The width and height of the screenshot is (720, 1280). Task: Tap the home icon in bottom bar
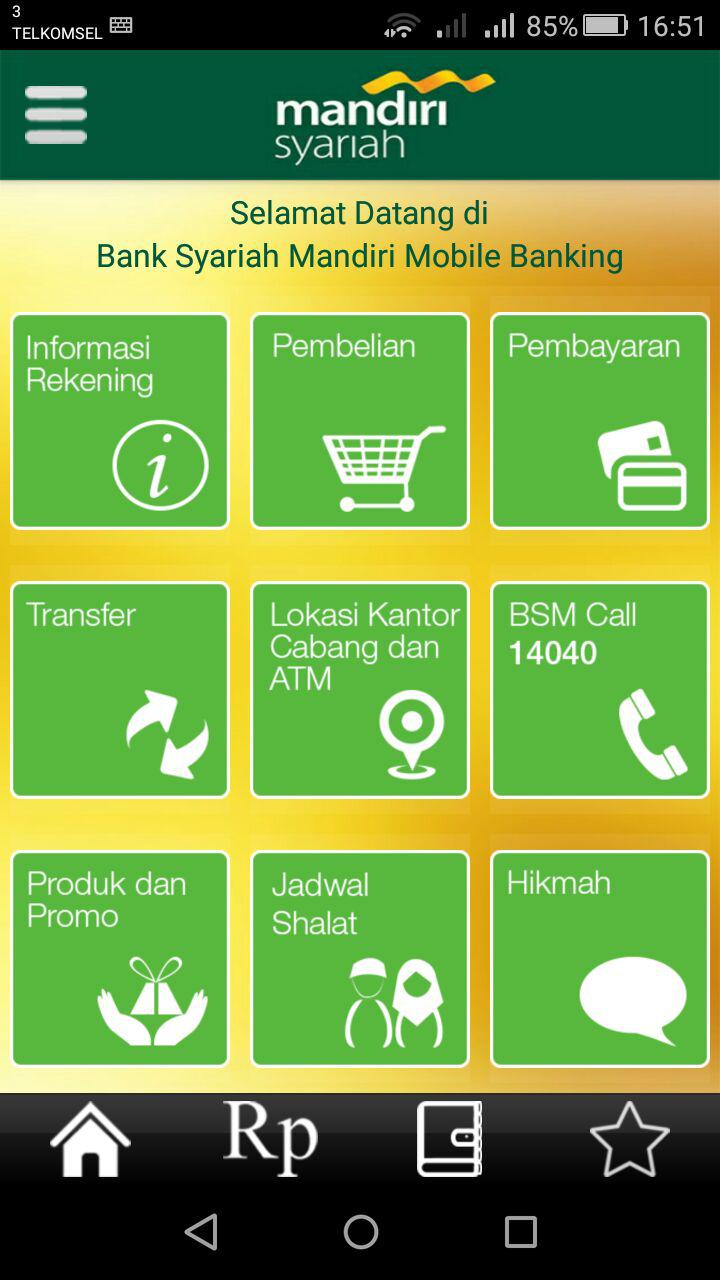[90, 1139]
